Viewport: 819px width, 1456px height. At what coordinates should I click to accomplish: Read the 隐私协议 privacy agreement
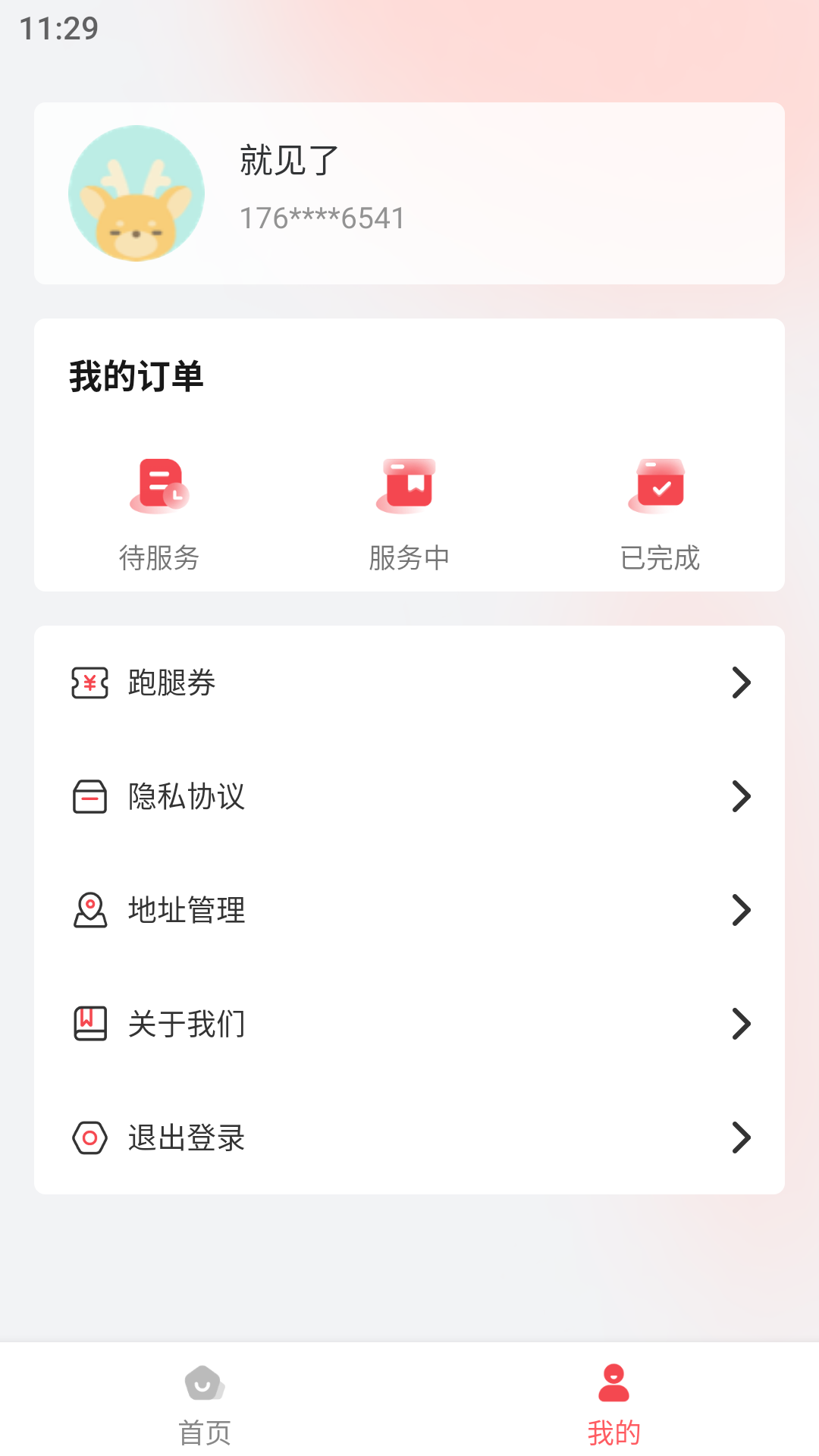pos(409,796)
